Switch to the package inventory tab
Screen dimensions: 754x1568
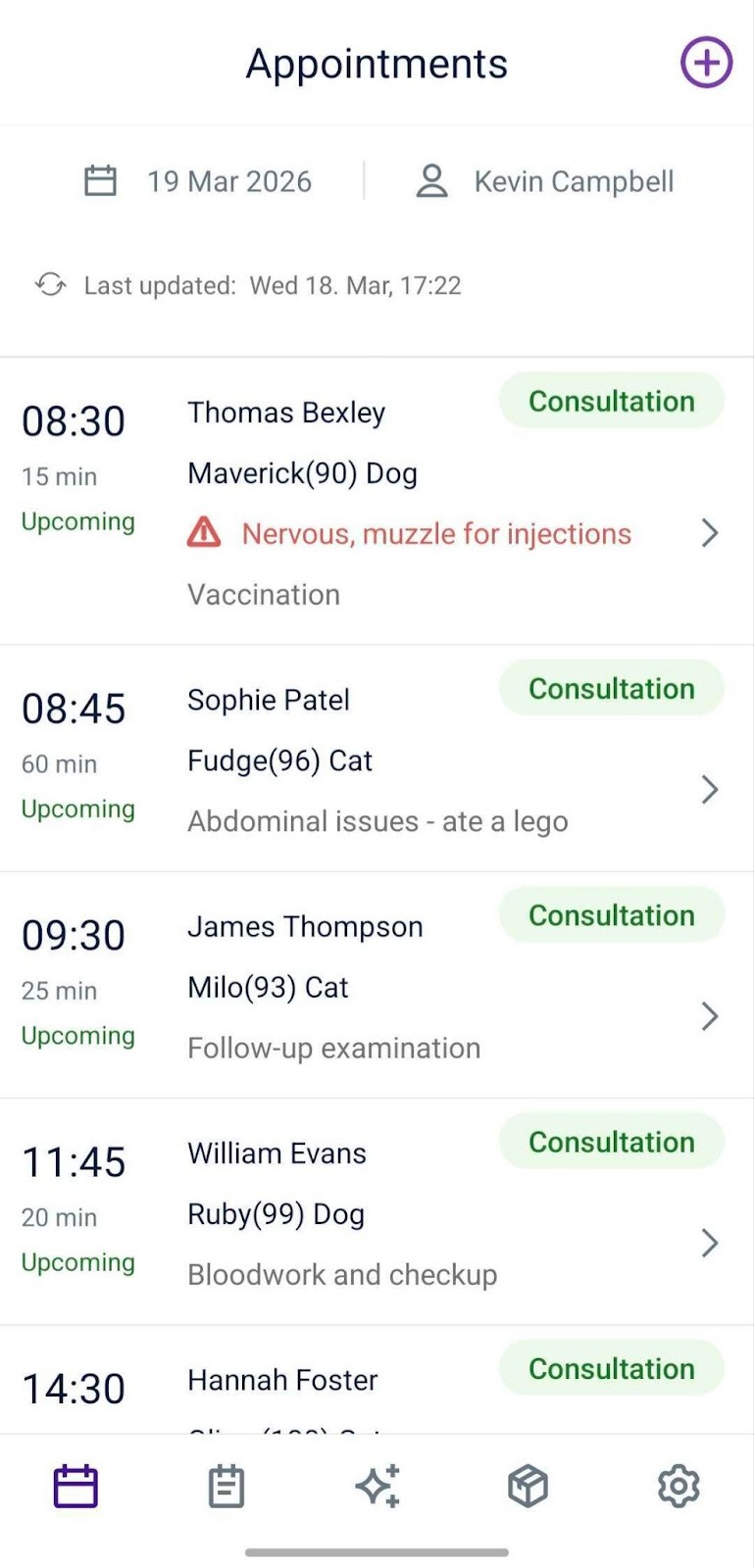(x=528, y=1487)
